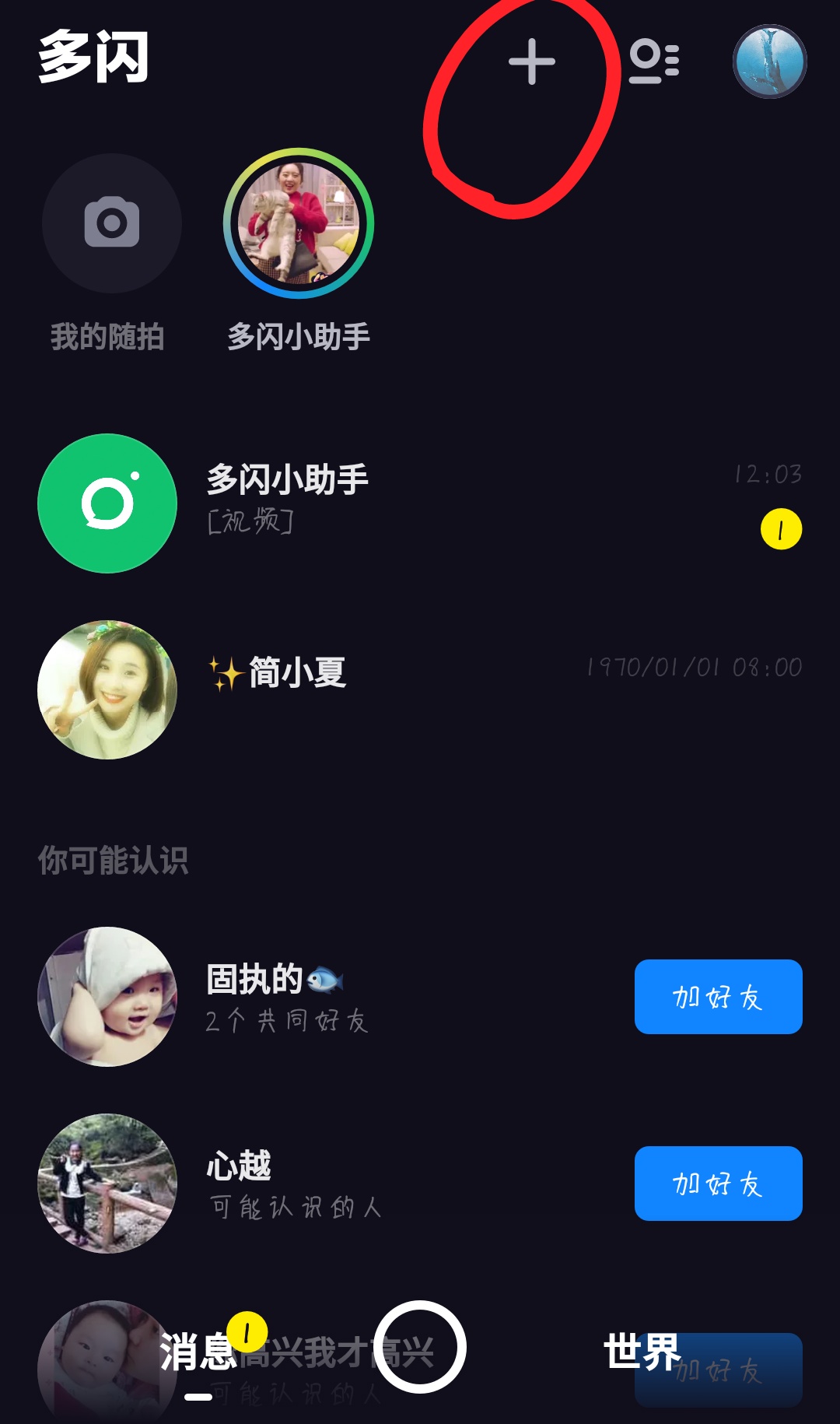View 多闪小助手 story circle
Screen dimensions: 840x1424
click(299, 224)
